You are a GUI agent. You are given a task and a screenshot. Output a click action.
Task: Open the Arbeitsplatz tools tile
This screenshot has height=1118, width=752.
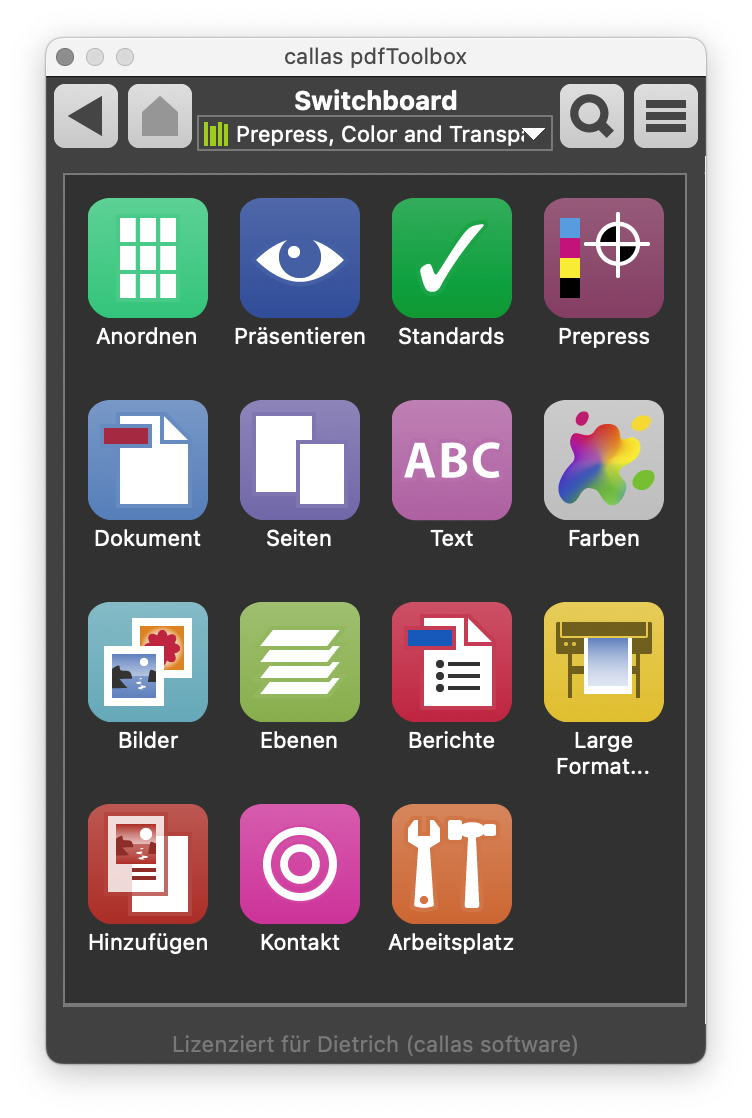click(452, 864)
